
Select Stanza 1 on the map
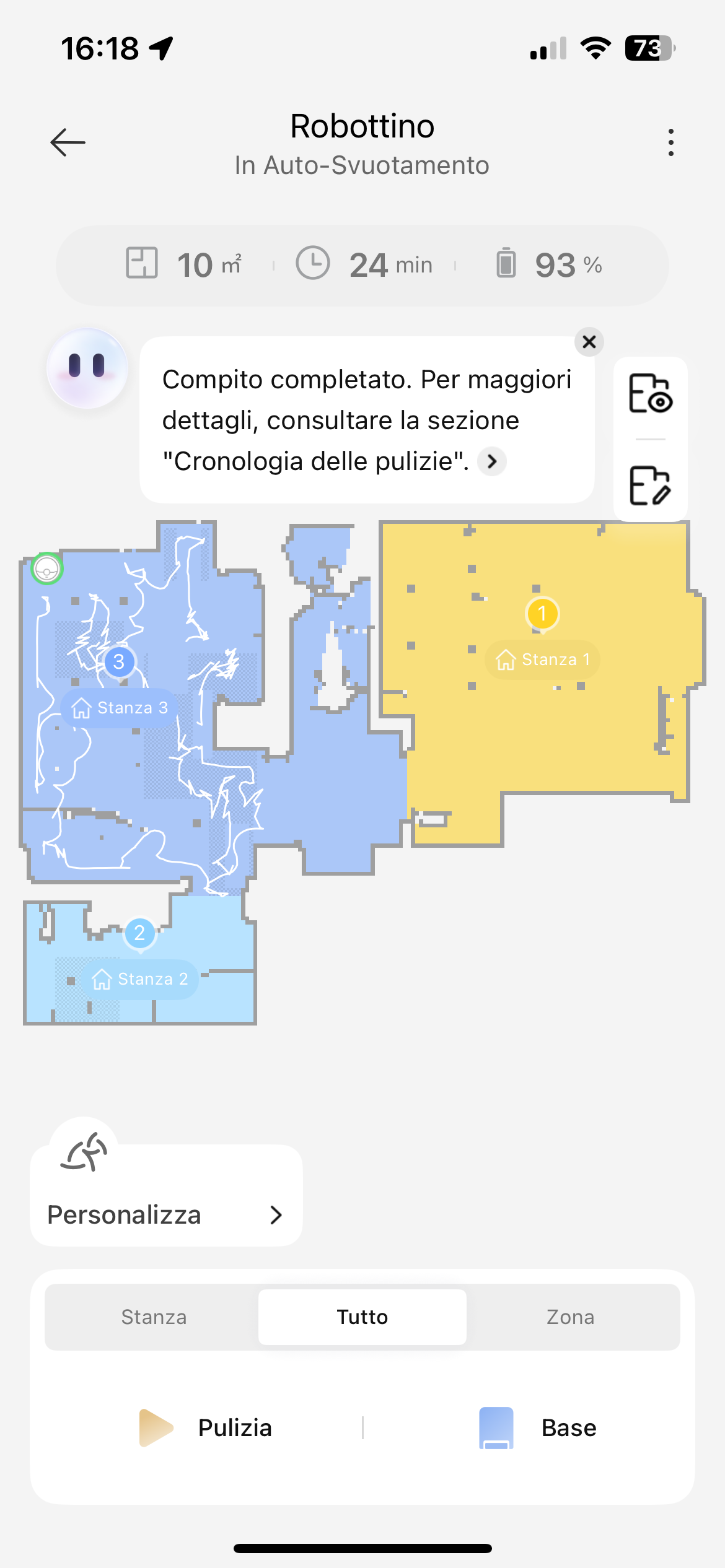point(543,659)
